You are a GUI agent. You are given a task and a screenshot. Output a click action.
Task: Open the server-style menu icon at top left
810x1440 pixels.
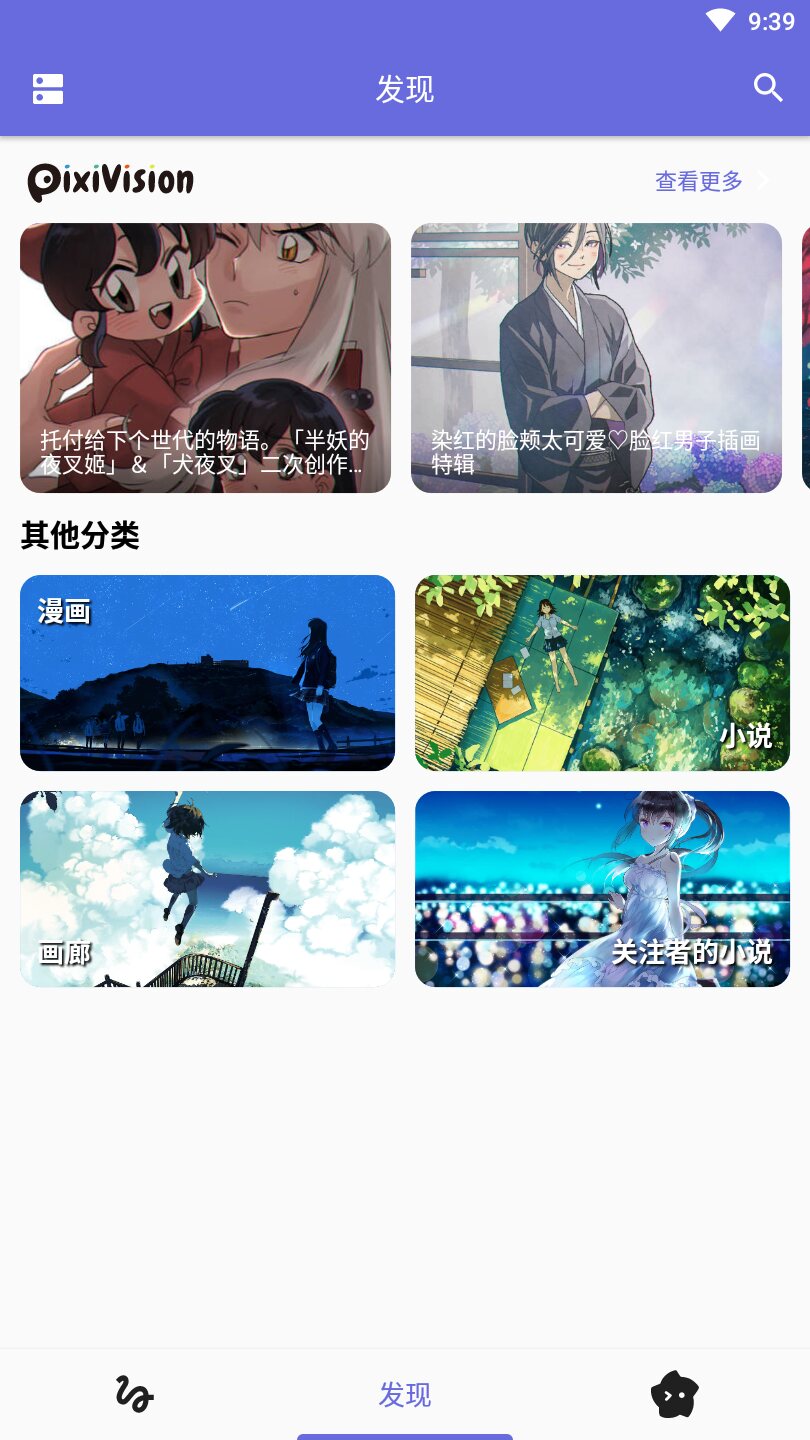pos(48,89)
